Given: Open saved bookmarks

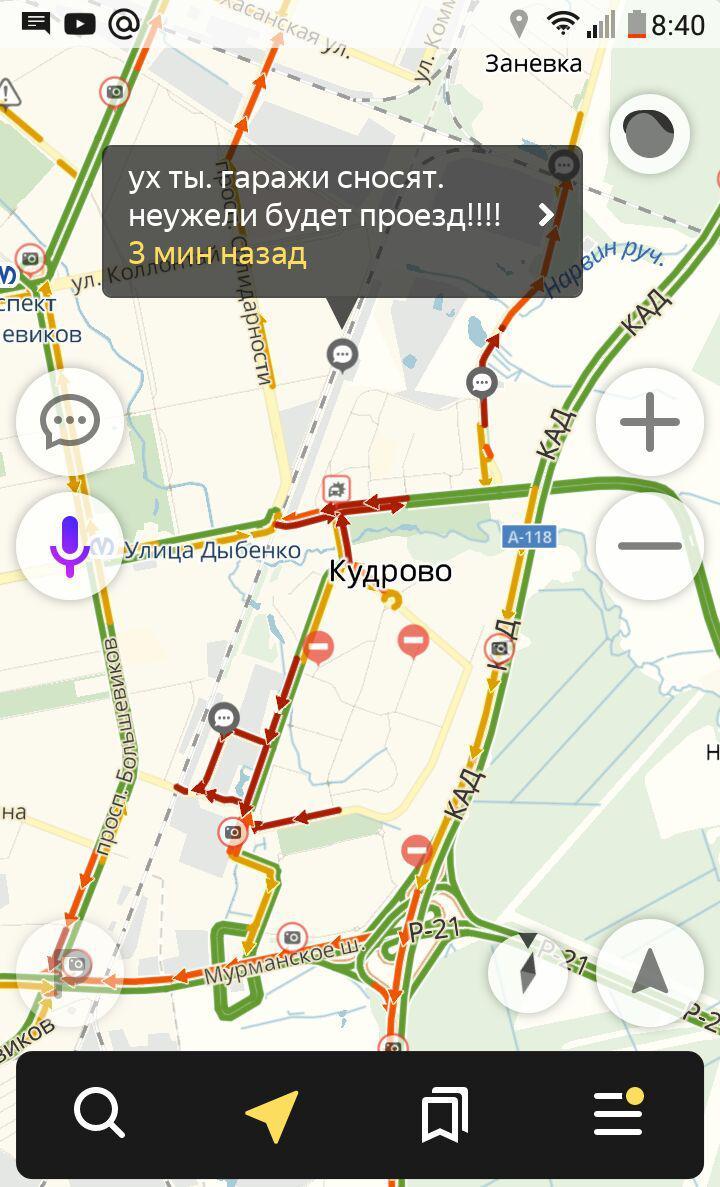Looking at the screenshot, I should pos(444,1114).
